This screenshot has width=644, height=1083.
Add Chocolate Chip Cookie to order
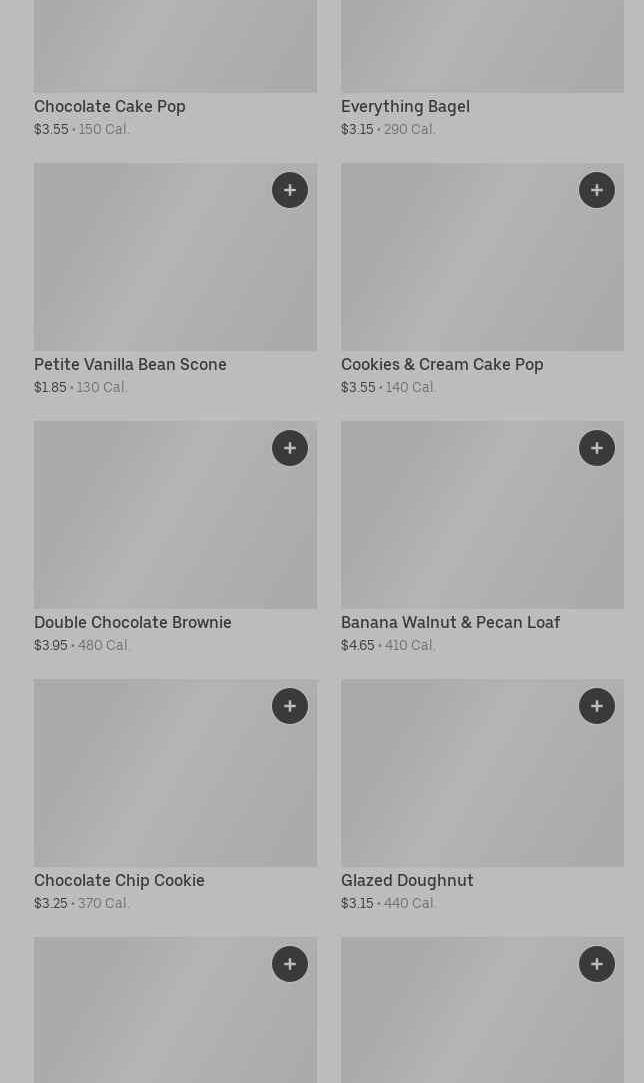point(290,706)
